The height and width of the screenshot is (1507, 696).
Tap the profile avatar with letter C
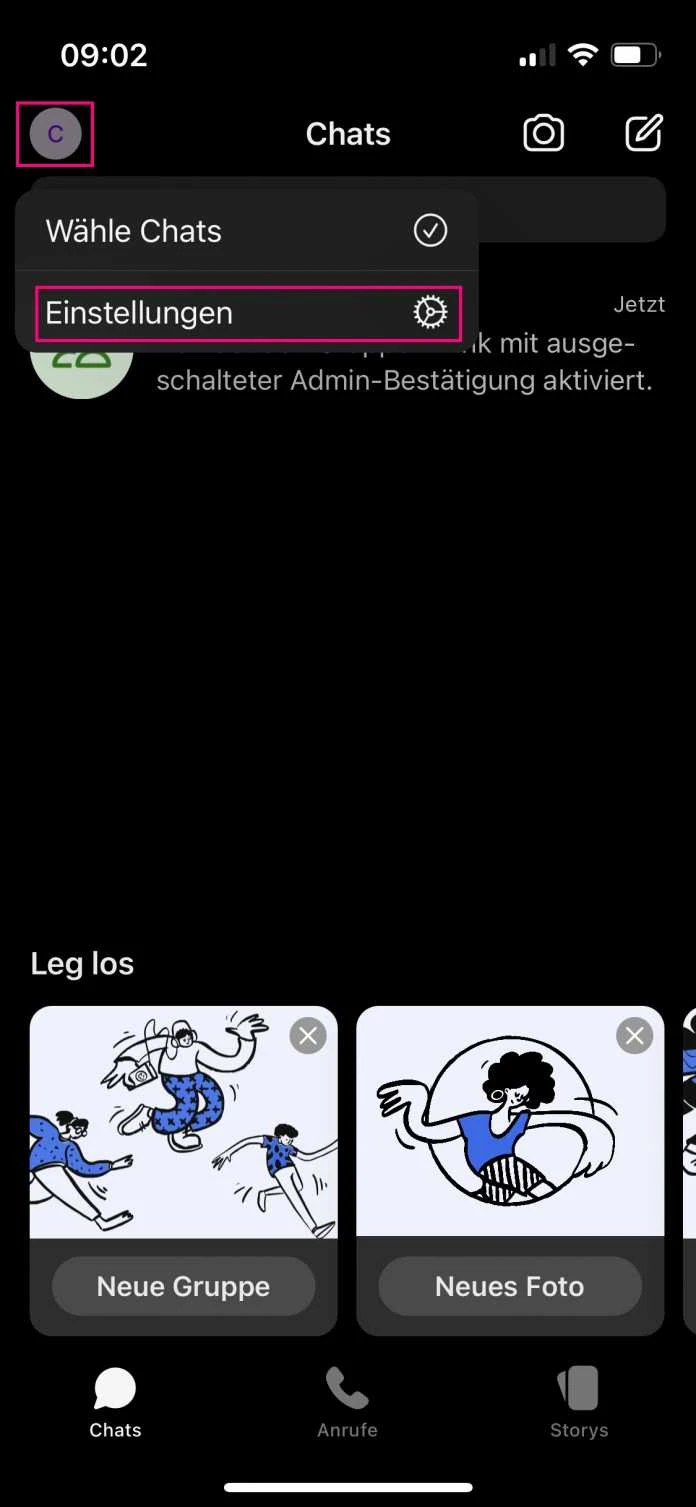click(55, 134)
